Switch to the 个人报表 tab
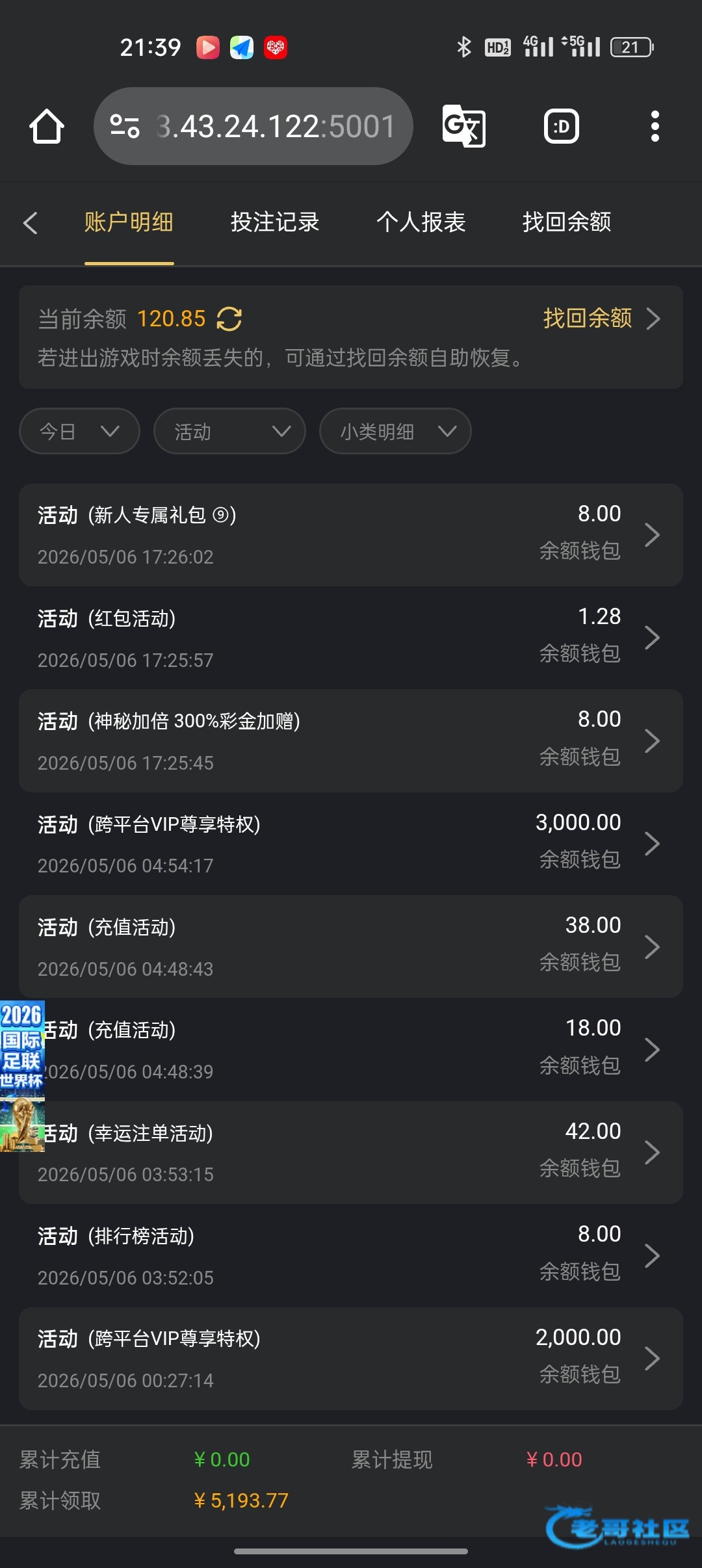This screenshot has height=1568, width=702. (x=421, y=222)
